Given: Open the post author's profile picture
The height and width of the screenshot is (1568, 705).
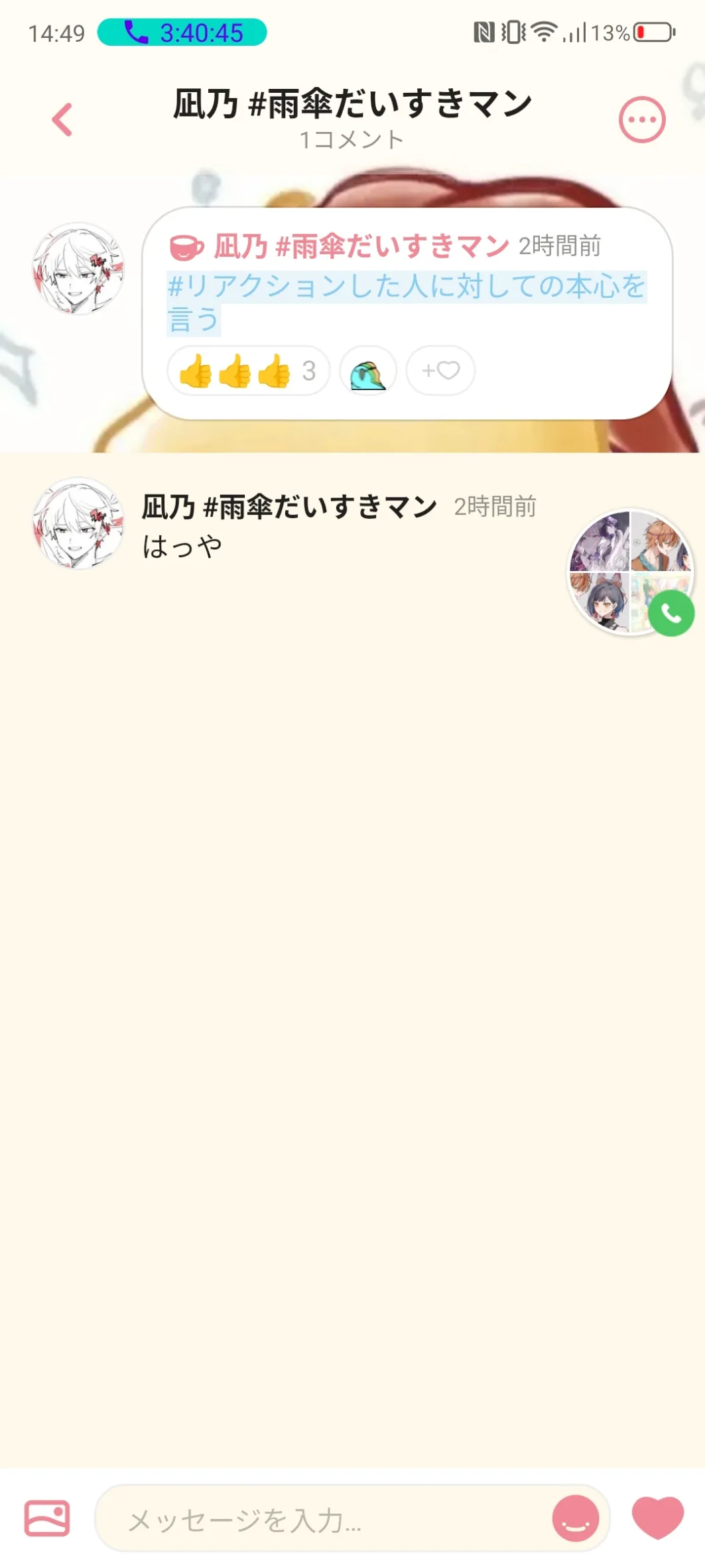Looking at the screenshot, I should (79, 269).
